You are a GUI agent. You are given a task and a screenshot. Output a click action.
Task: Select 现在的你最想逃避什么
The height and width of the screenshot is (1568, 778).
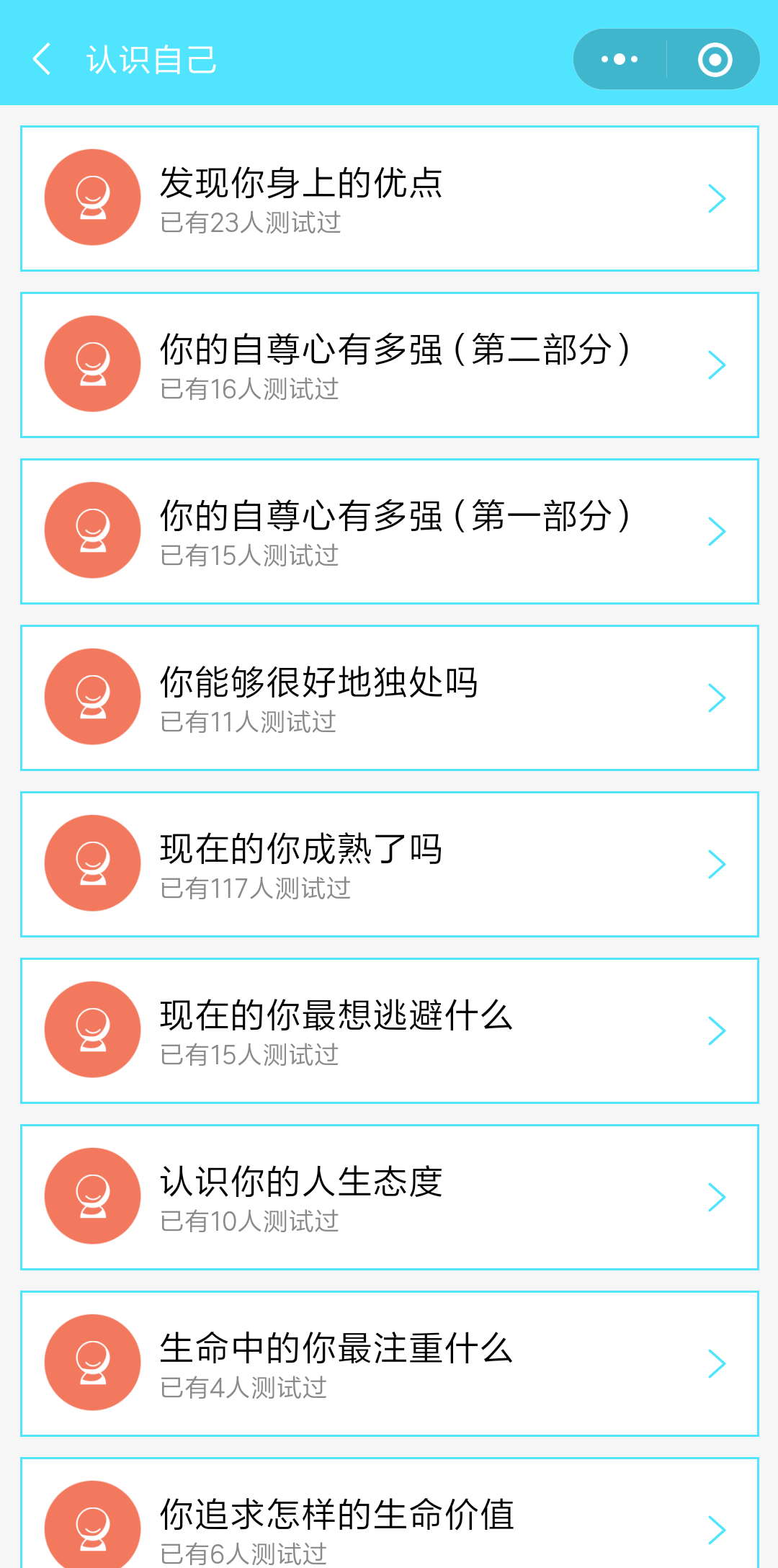coord(390,1031)
